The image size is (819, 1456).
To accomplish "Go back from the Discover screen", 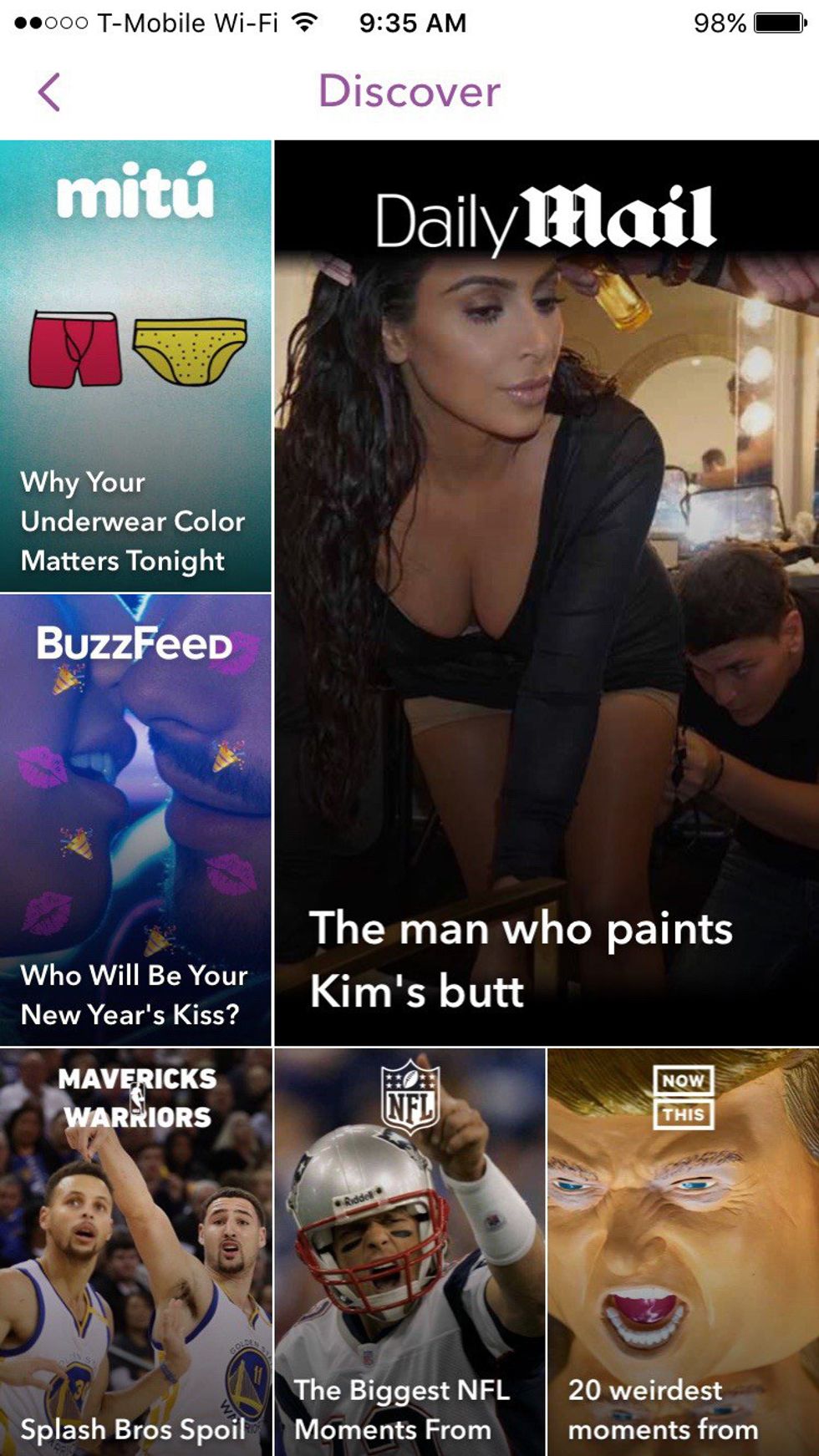I will pyautogui.click(x=49, y=92).
